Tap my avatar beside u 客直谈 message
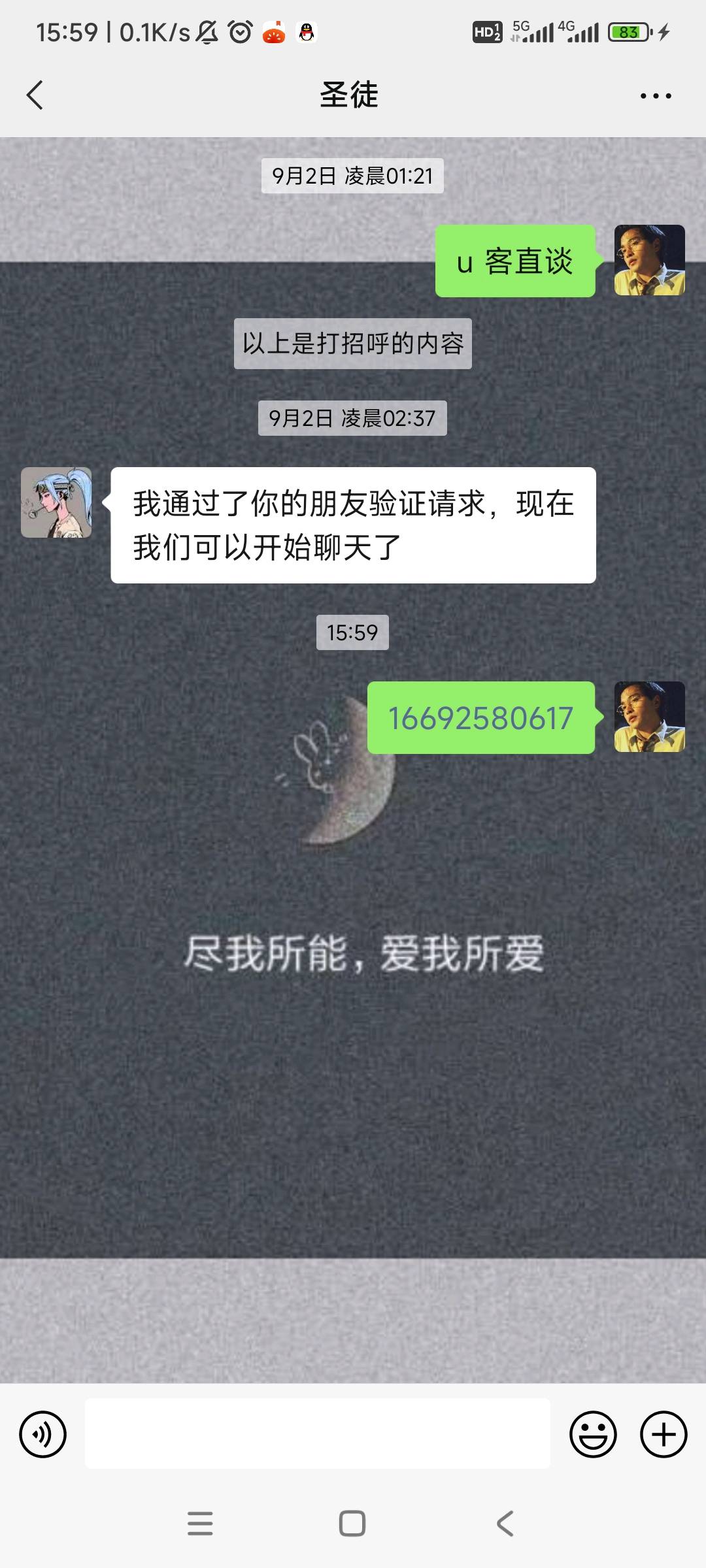Screen dimensions: 706x1568 pos(649,260)
